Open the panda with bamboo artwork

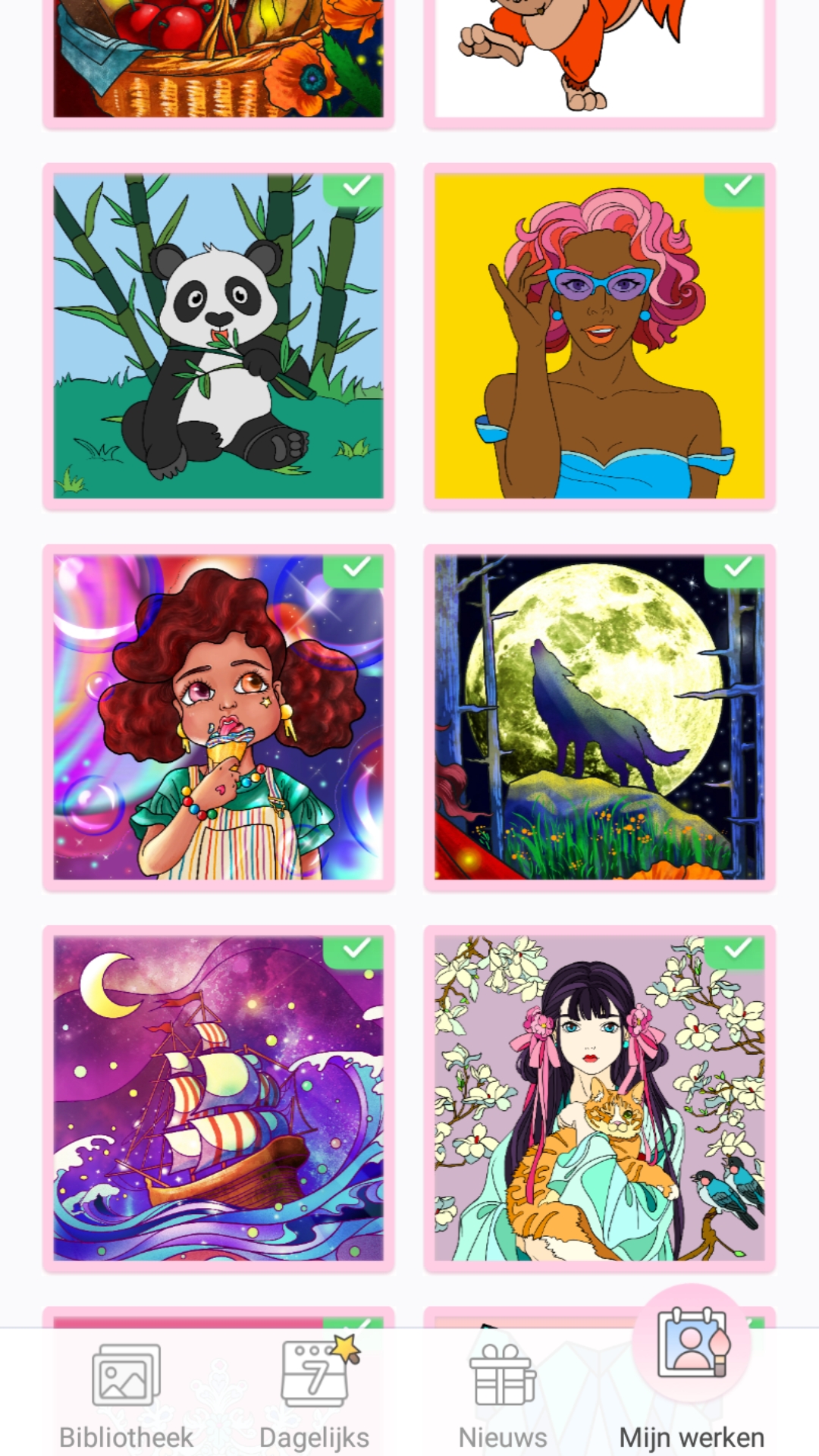point(218,336)
